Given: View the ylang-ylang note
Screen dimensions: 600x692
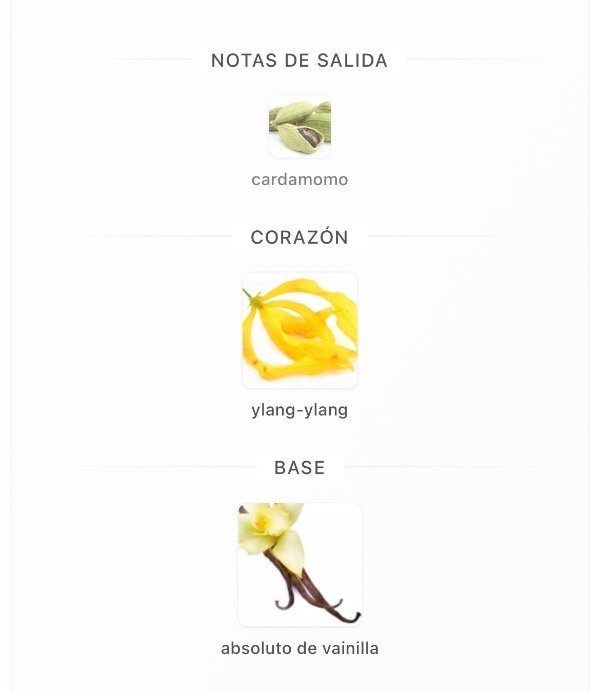Looking at the screenshot, I should point(300,330).
